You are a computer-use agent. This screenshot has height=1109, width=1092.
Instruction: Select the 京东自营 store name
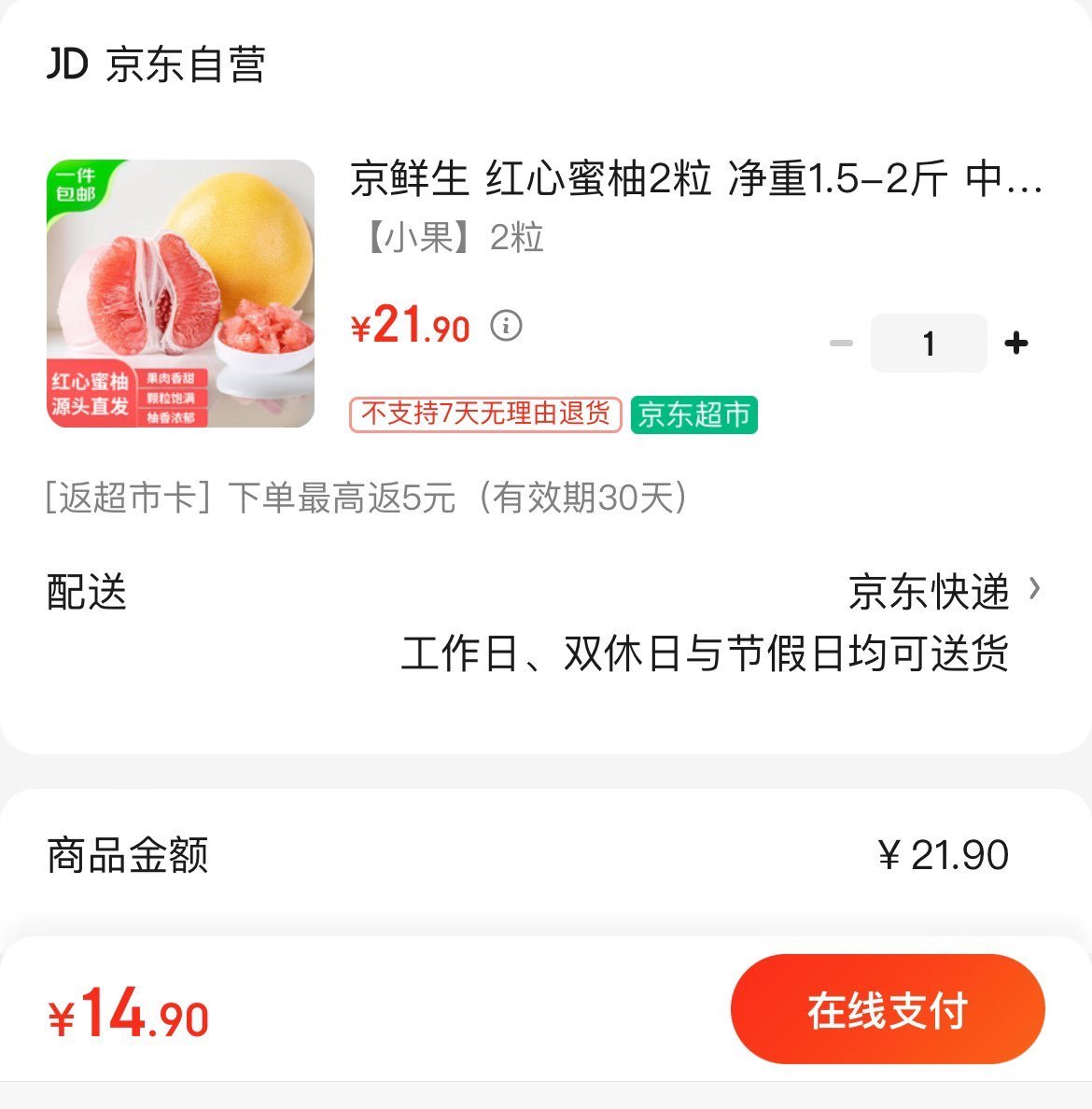pyautogui.click(x=184, y=63)
